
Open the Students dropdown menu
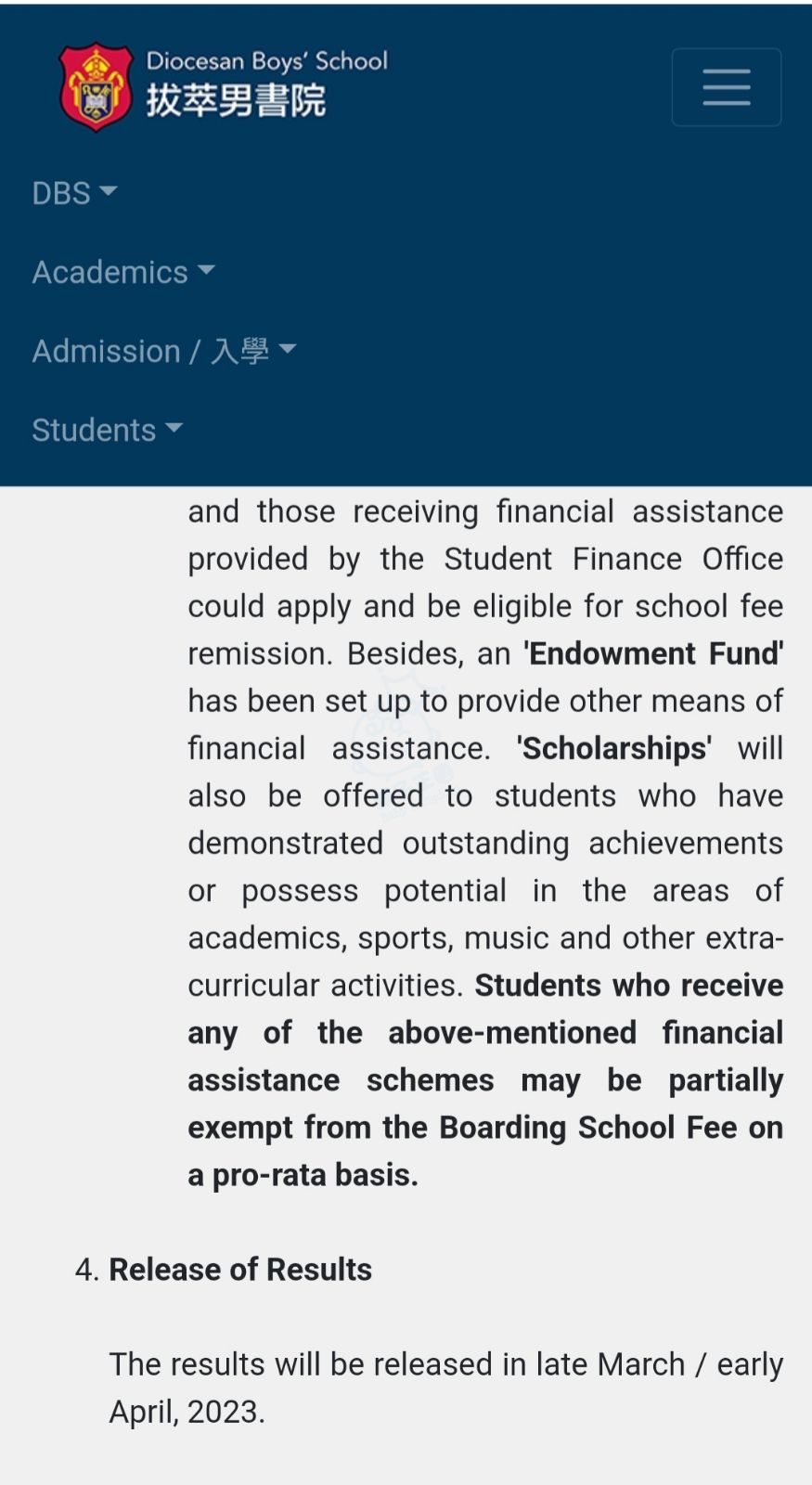point(107,430)
